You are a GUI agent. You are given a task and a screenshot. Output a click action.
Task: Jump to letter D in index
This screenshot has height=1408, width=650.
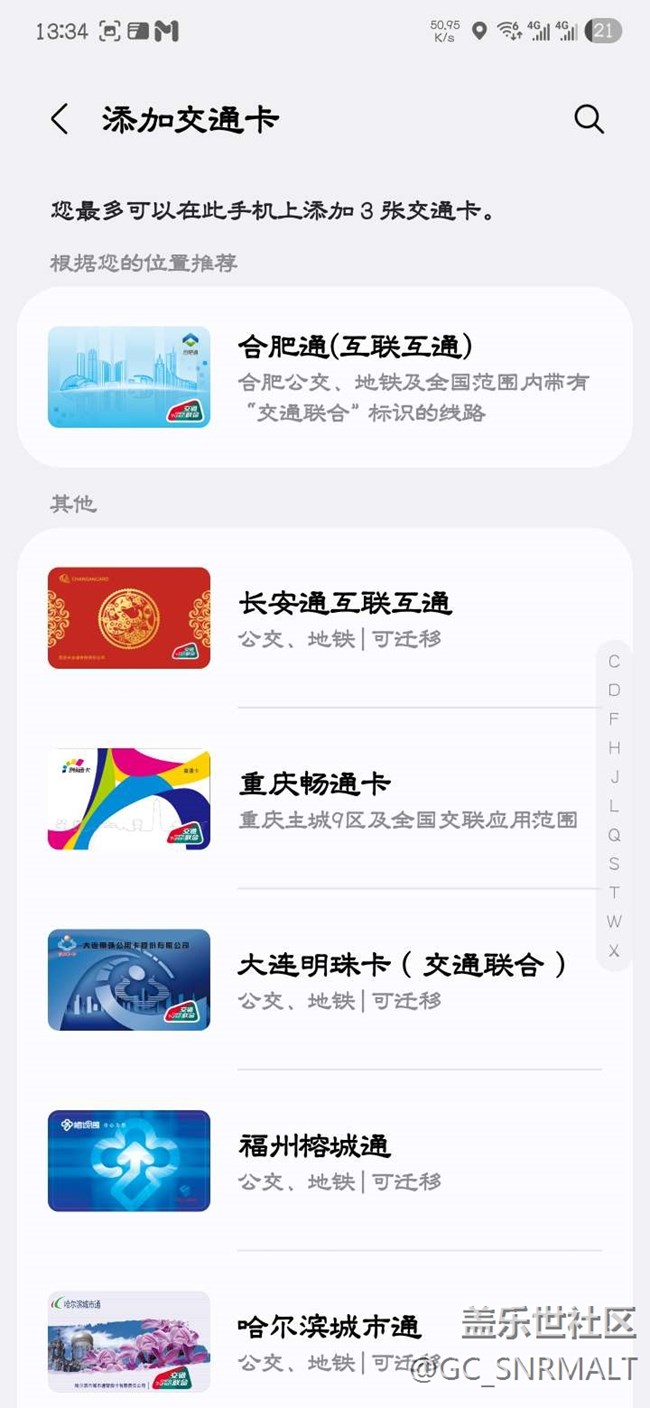point(614,690)
